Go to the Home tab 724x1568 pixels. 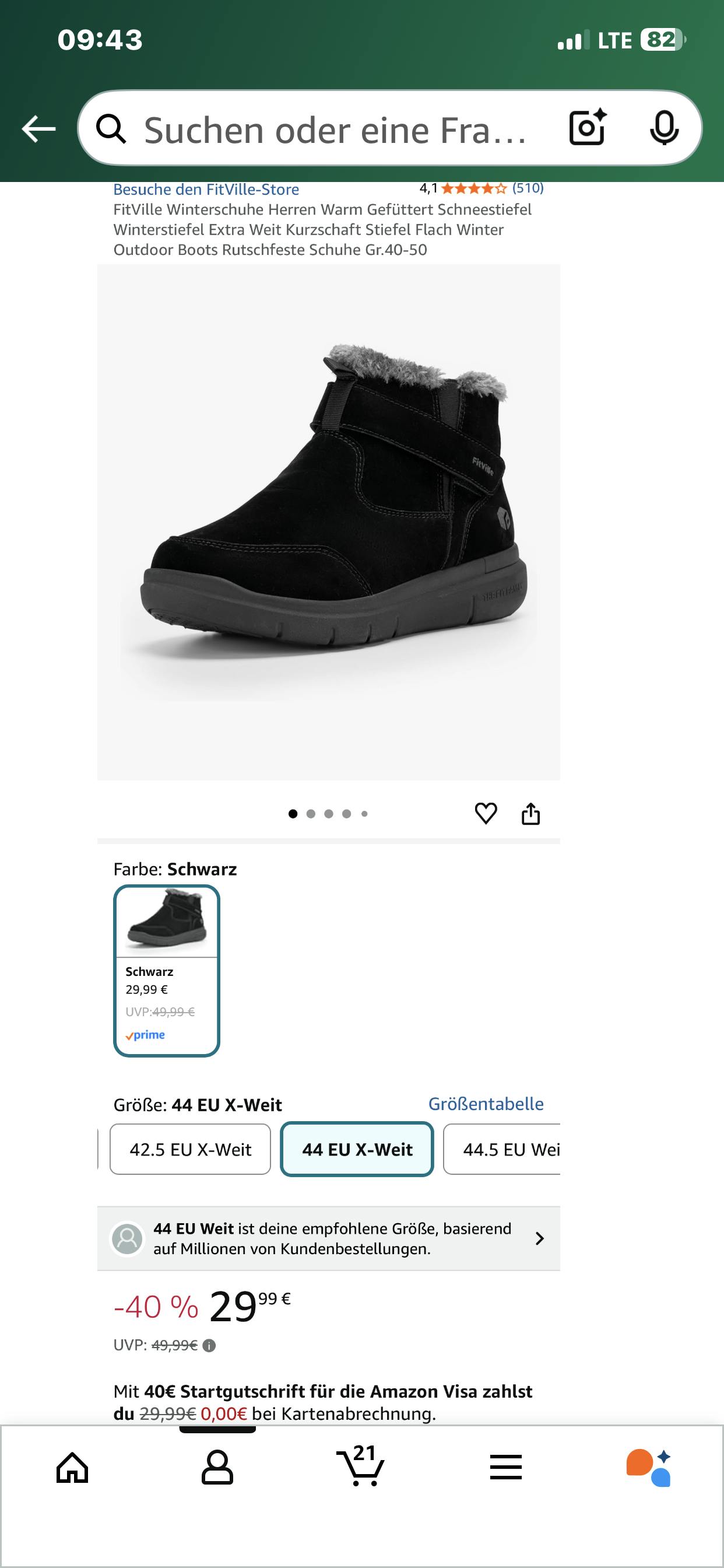pyautogui.click(x=72, y=1468)
